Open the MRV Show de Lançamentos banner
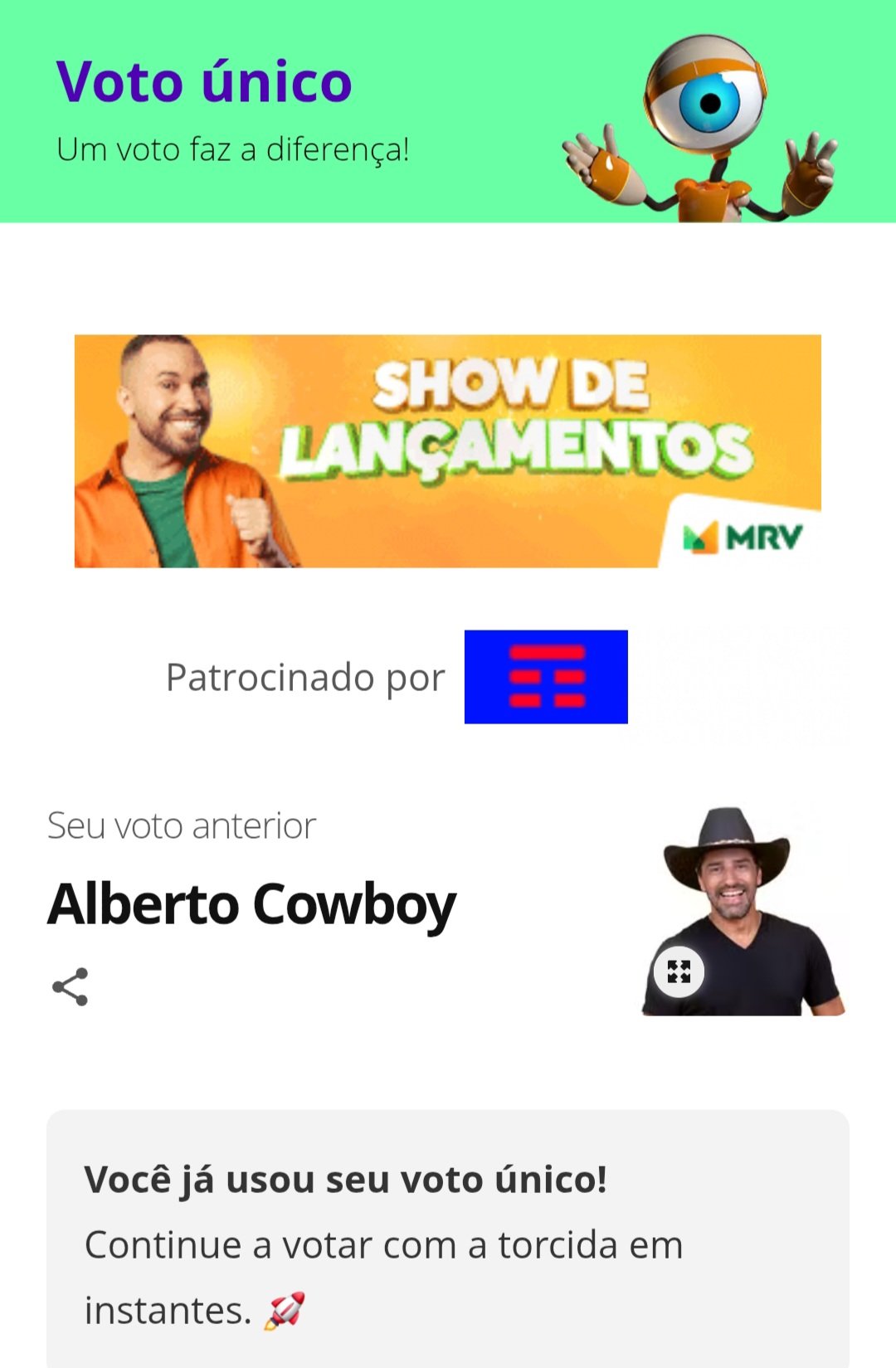Screen dimensions: 896x1368 (x=448, y=451)
